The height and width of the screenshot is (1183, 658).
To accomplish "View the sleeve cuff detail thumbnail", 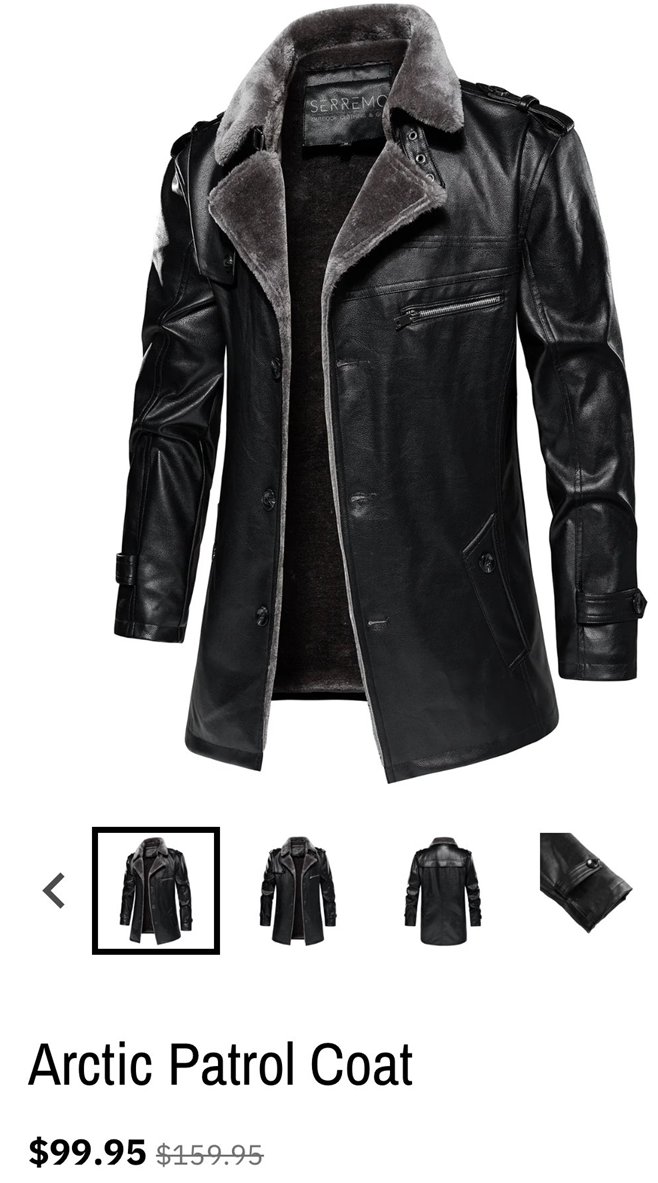I will point(586,883).
